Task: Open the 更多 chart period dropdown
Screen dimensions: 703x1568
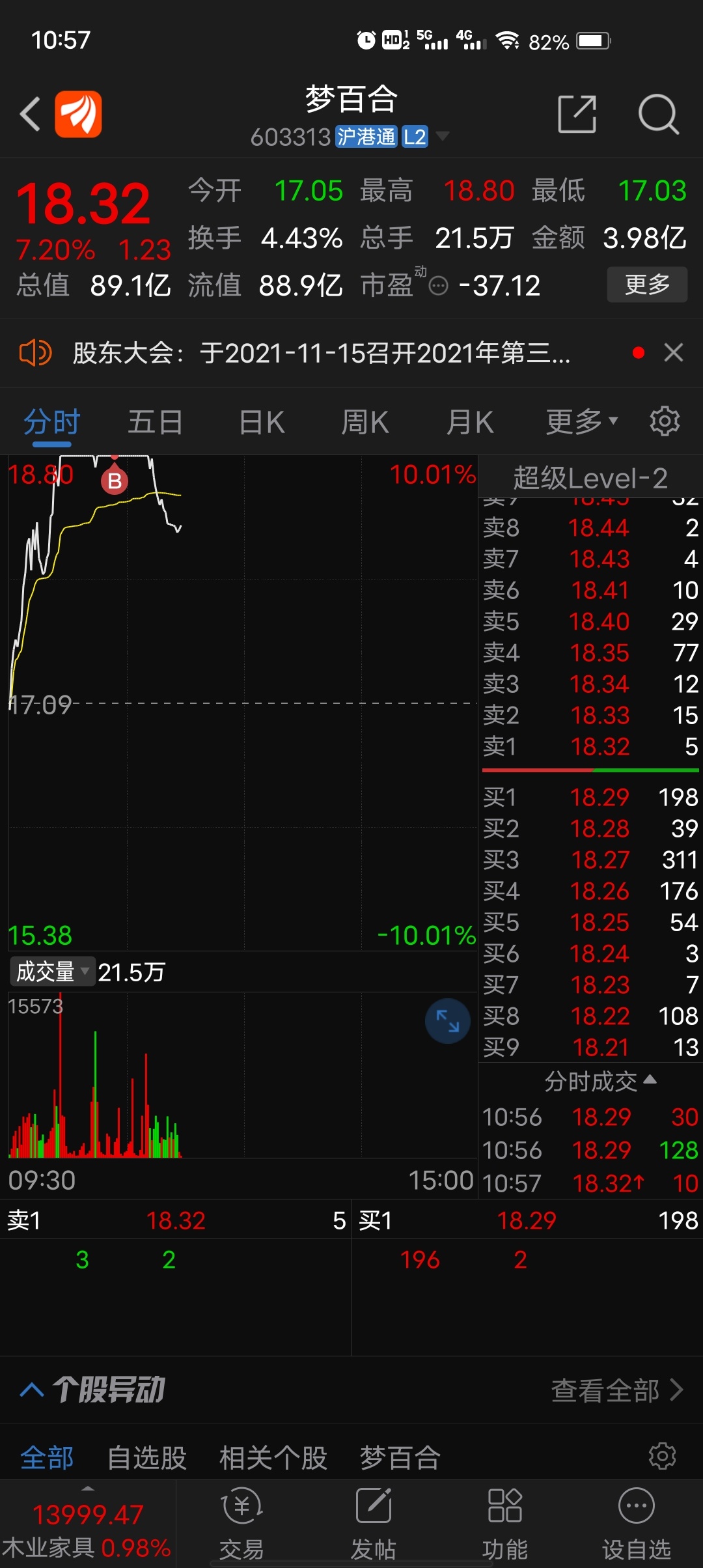Action: 581,422
